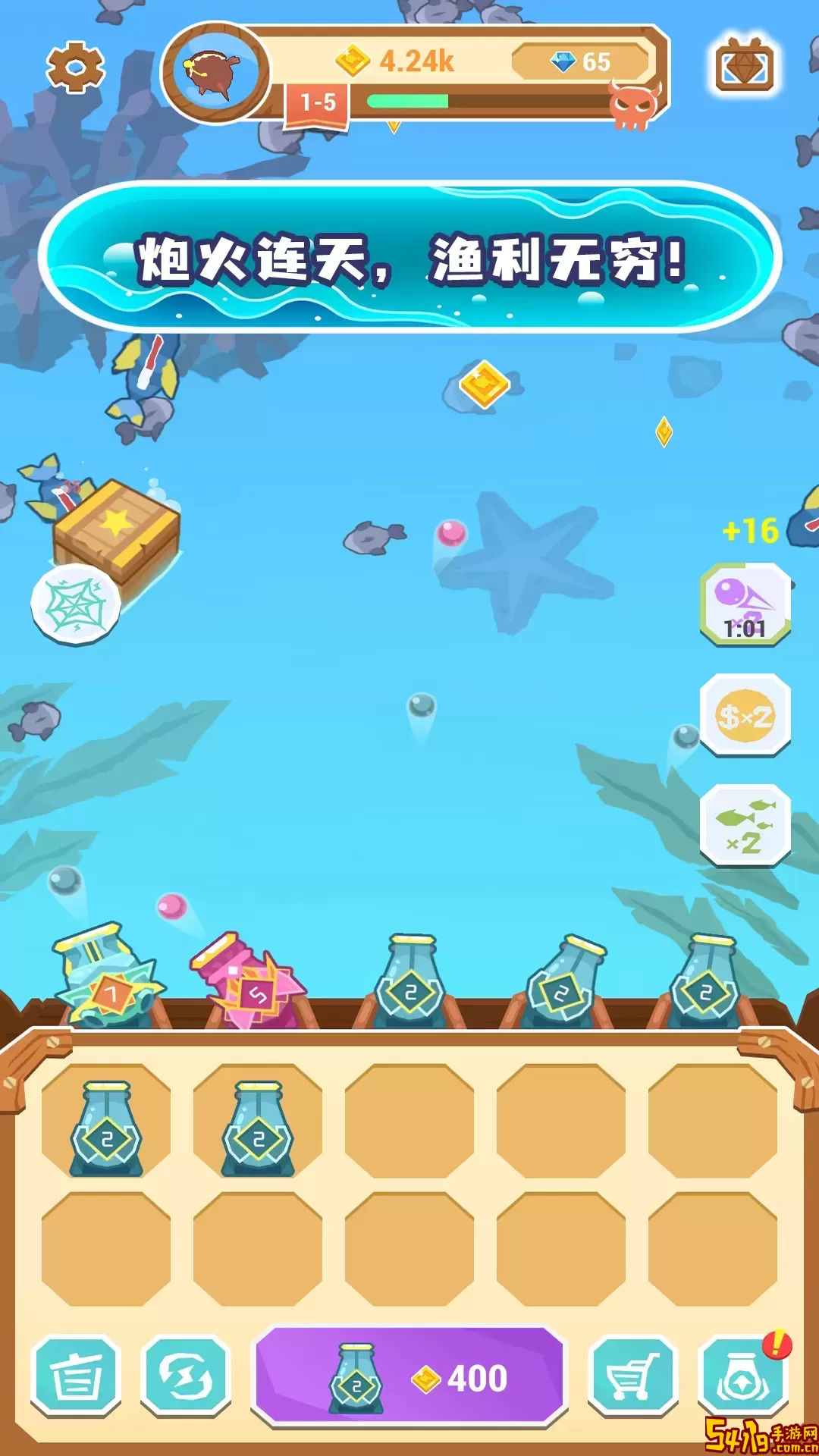Open the settings gear

pyautogui.click(x=75, y=68)
